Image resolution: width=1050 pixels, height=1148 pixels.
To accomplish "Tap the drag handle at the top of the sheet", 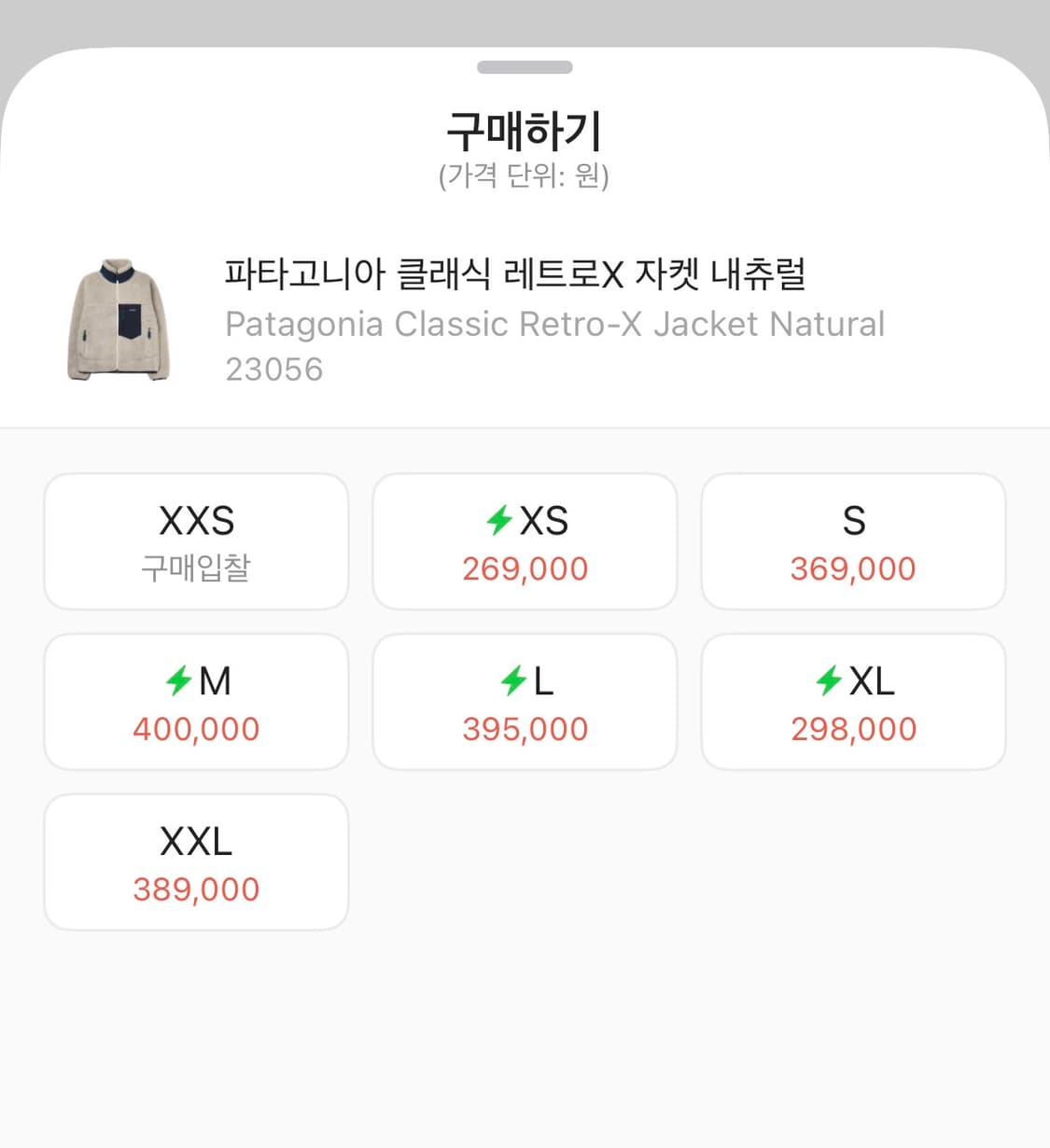I will click(x=525, y=66).
